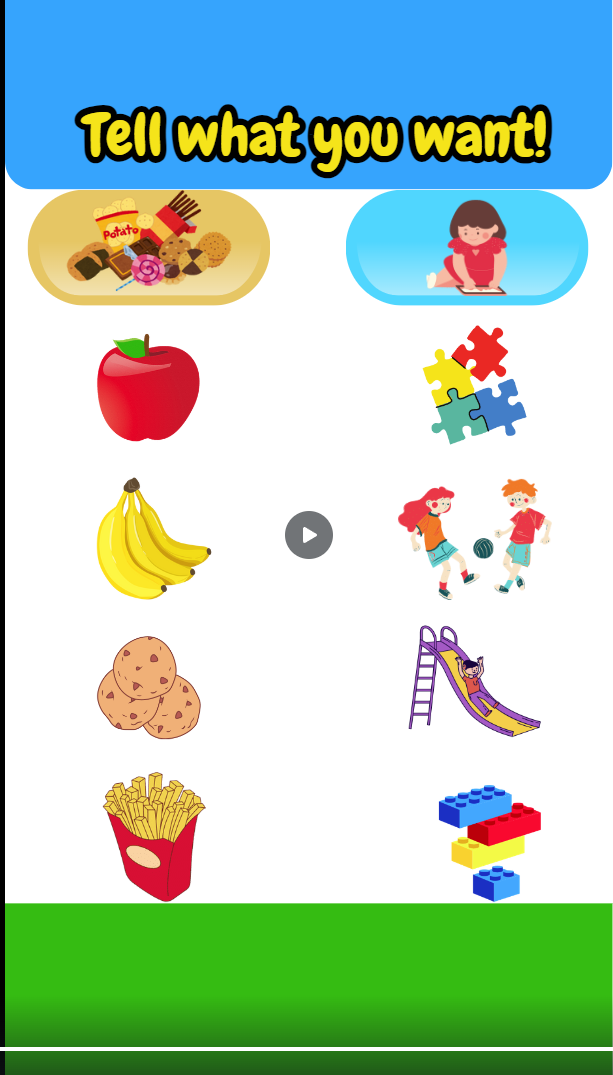613x1075 pixels.
Task: Pick the kids playing ball
Action: (475, 537)
